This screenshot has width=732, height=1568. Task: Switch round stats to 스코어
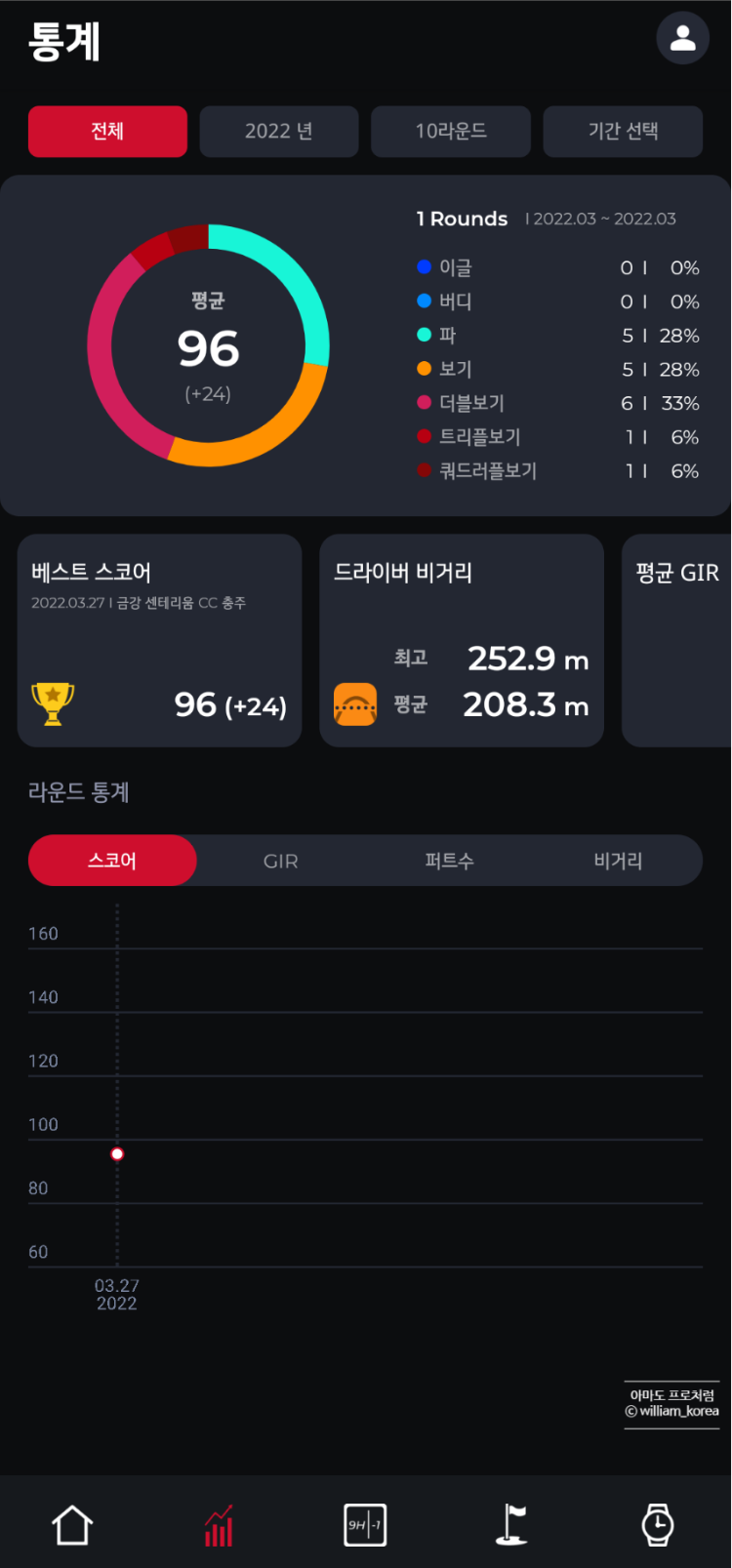point(112,861)
